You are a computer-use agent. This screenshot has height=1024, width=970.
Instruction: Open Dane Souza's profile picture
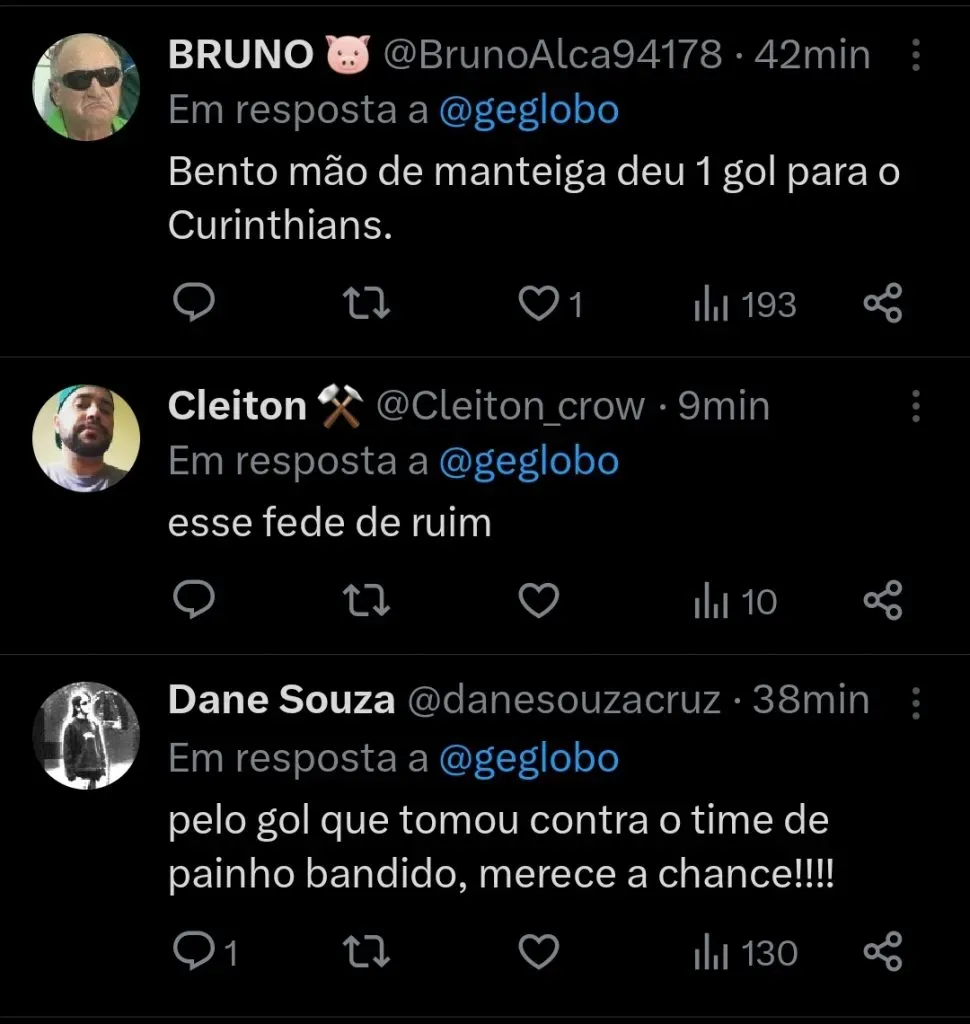click(86, 735)
